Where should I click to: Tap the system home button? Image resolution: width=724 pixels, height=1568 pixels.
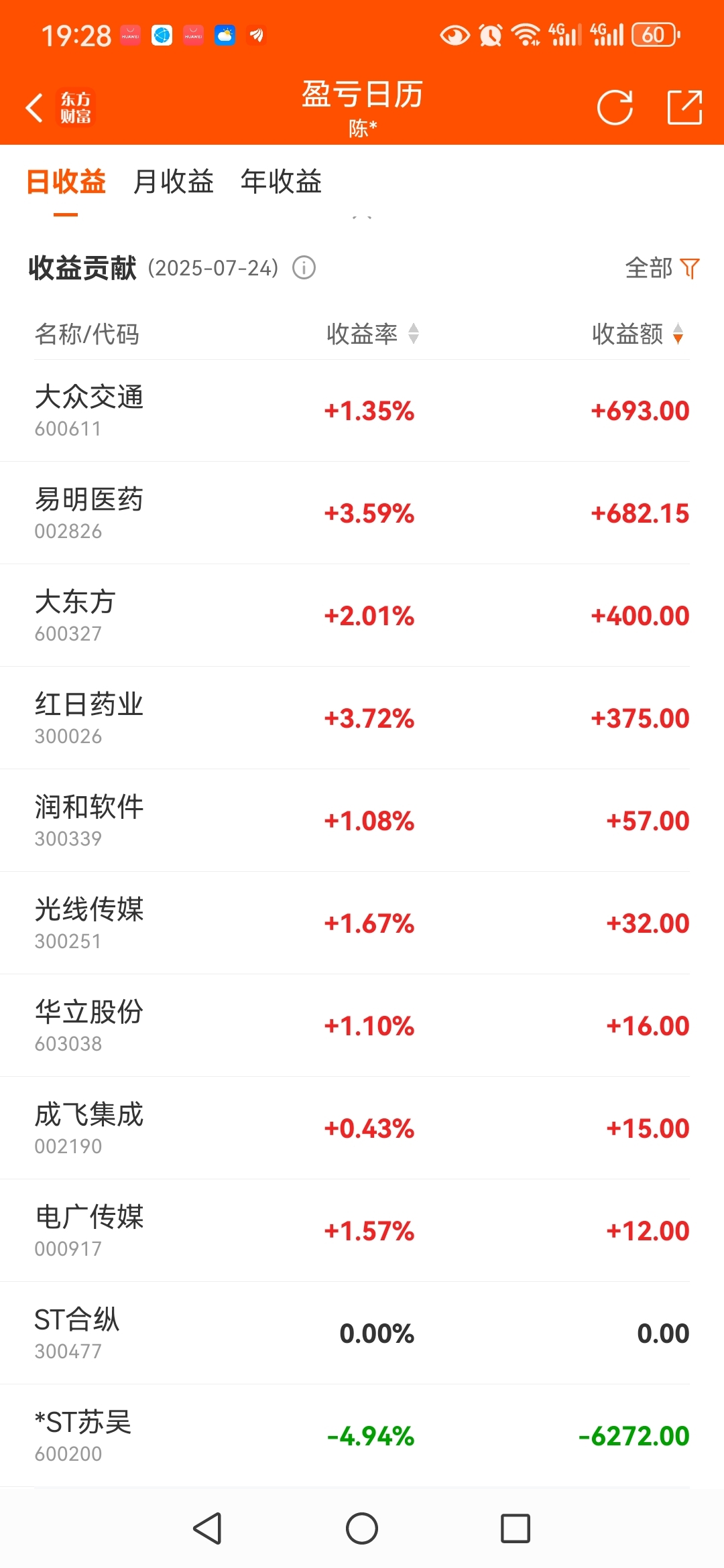[x=362, y=1528]
